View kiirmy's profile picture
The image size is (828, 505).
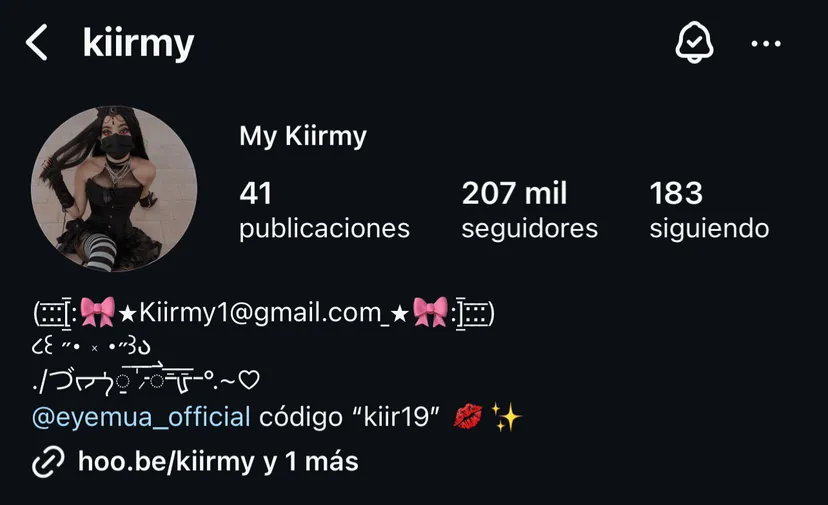pos(113,190)
